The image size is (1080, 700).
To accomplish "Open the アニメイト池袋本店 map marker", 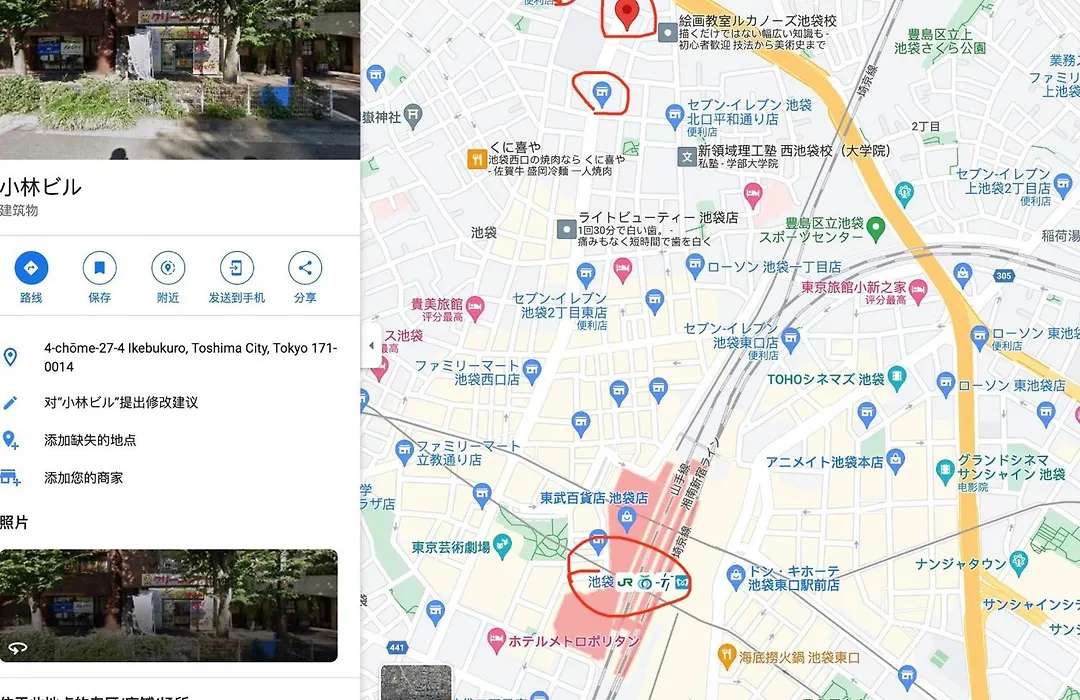I will point(895,461).
